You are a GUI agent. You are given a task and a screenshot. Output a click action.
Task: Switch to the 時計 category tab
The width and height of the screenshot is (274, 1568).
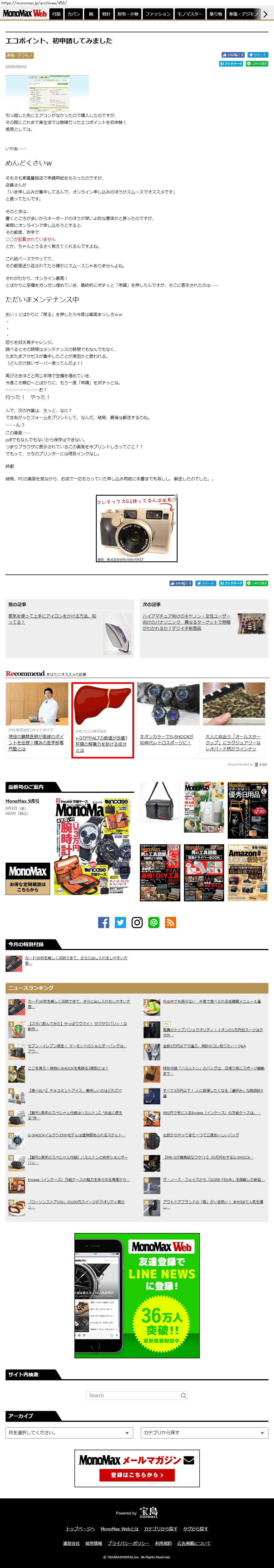pos(106,13)
